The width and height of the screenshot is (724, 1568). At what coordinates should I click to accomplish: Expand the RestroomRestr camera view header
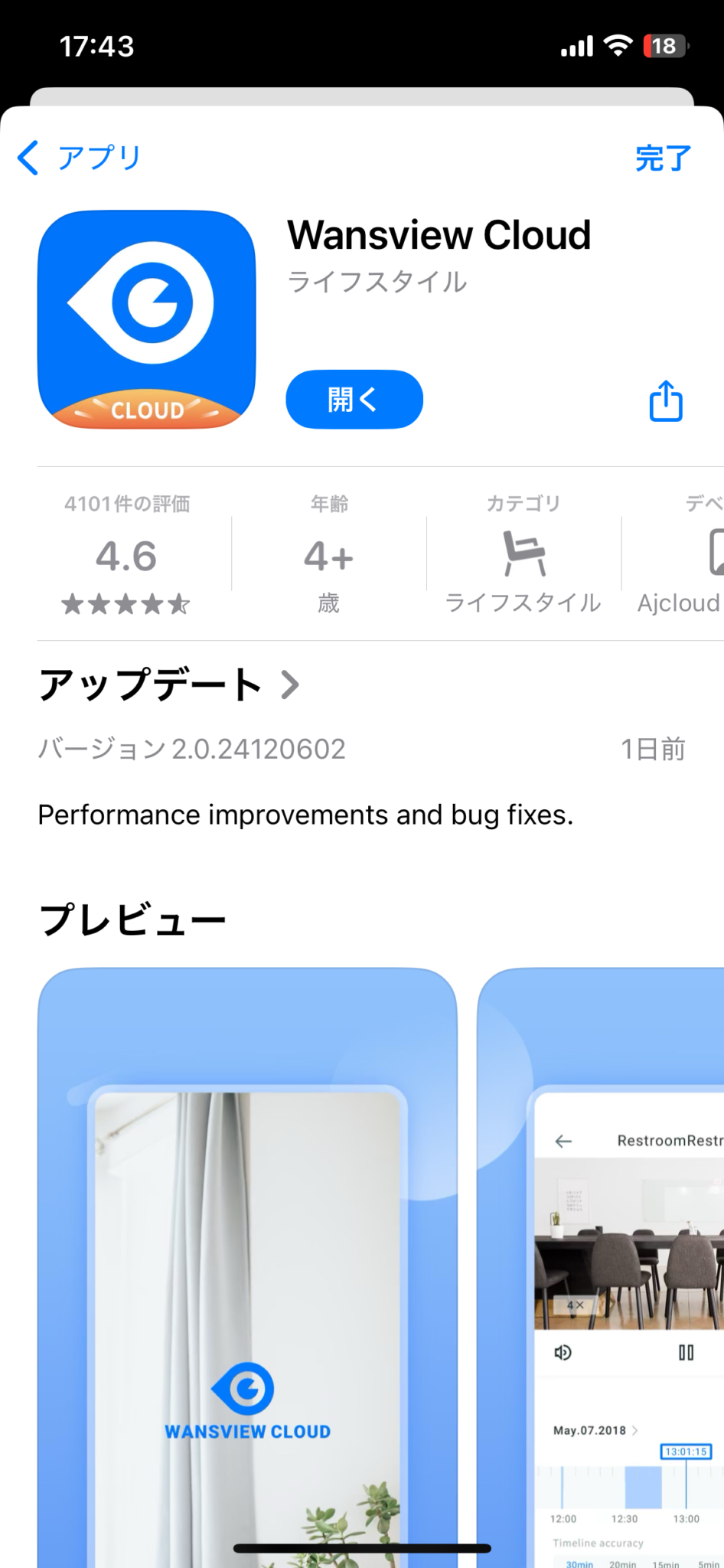coord(670,1140)
